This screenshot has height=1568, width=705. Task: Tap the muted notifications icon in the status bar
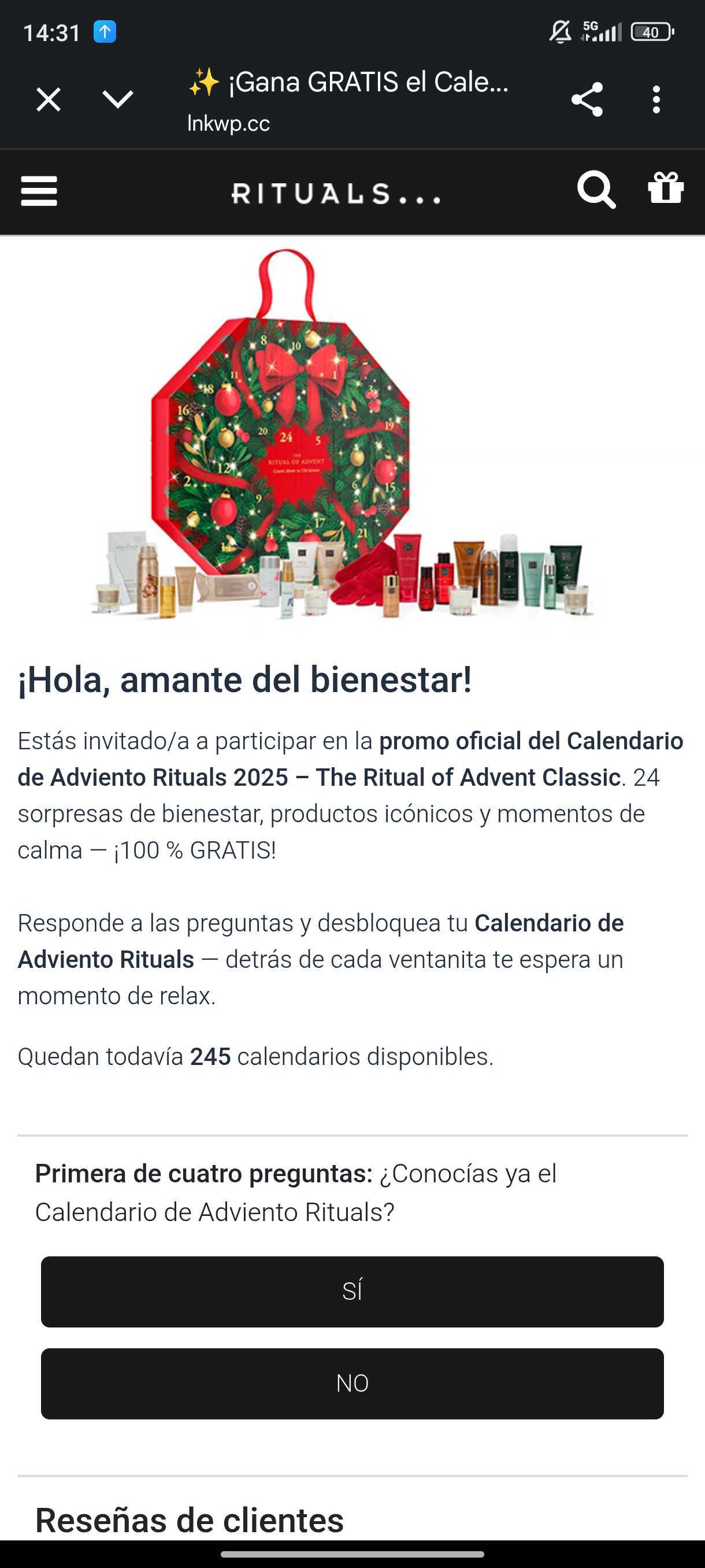point(559,29)
